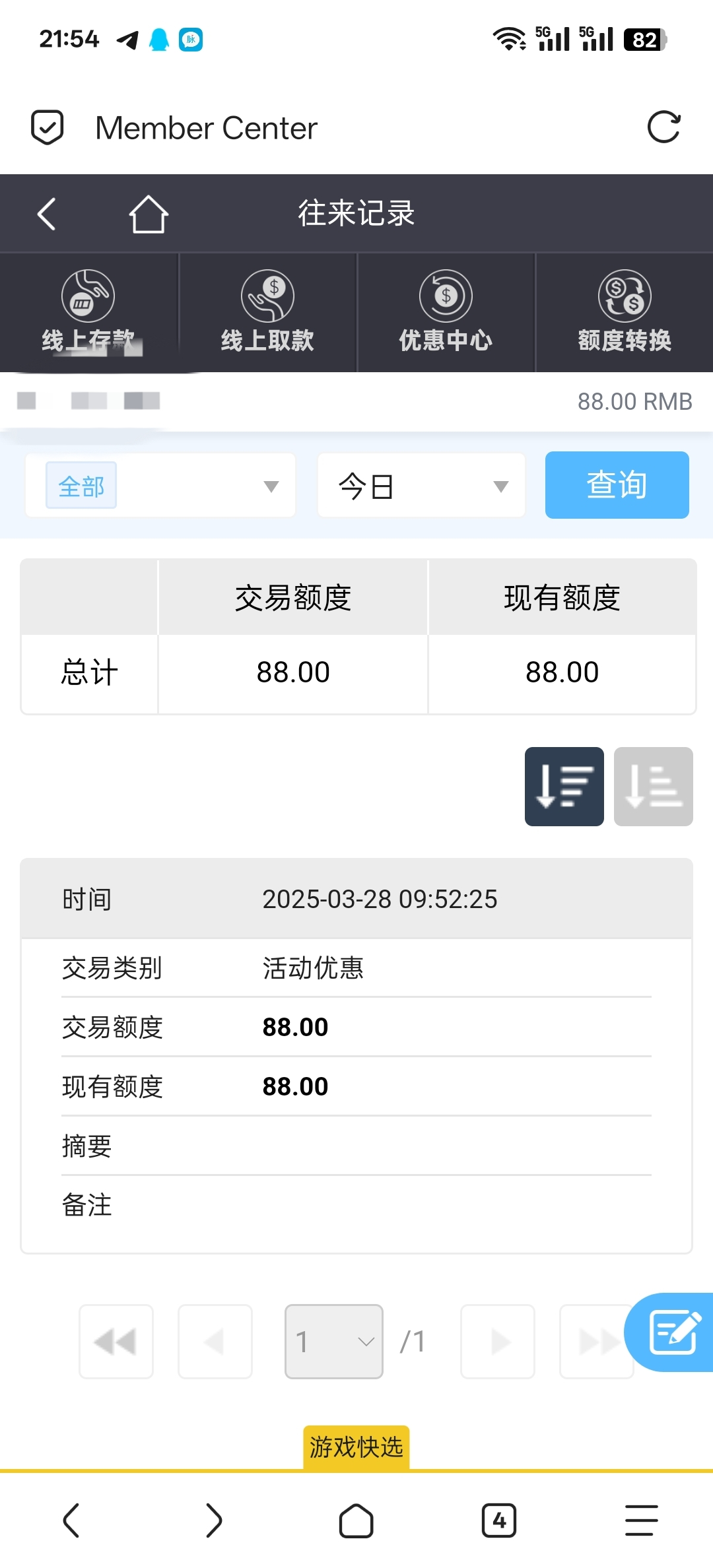Go back from 往来记录 page
This screenshot has width=713, height=1568.
coord(46,214)
